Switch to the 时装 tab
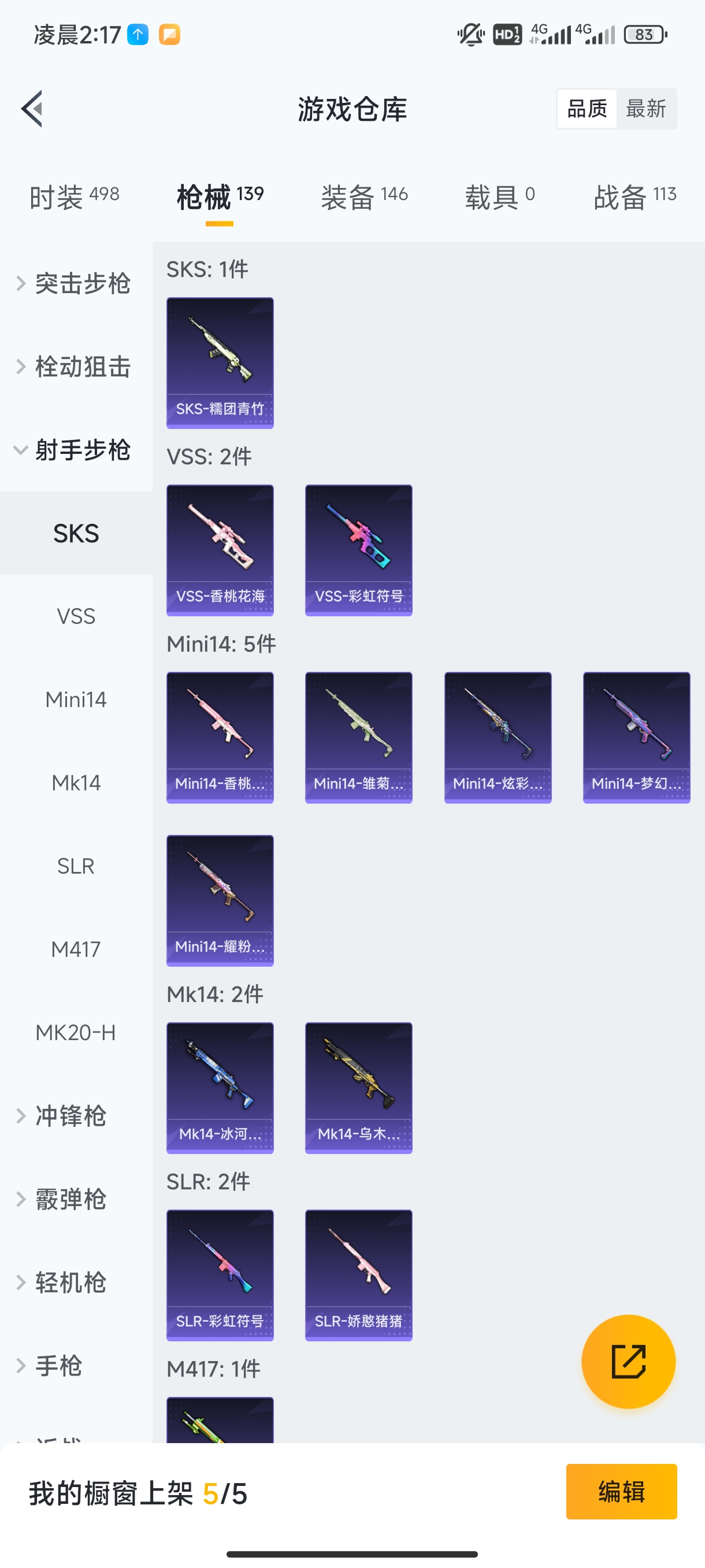The width and height of the screenshot is (705, 1568). 73,197
